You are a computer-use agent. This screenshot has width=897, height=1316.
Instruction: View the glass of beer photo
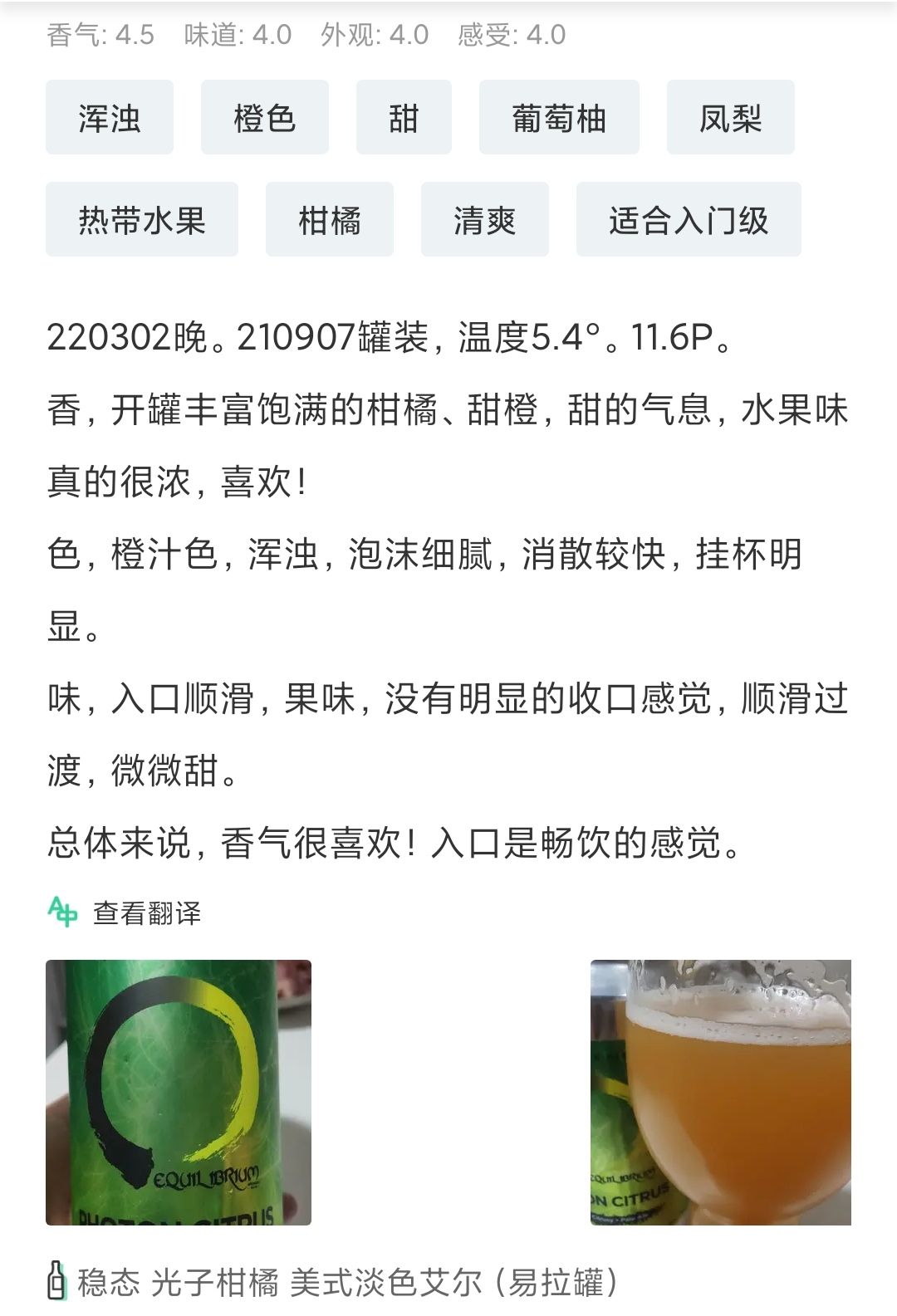(721, 1093)
